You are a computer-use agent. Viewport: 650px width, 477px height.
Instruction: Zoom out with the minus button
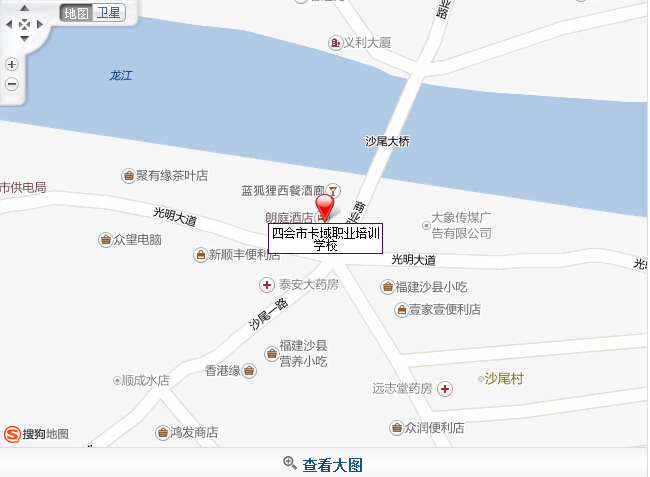[12, 84]
